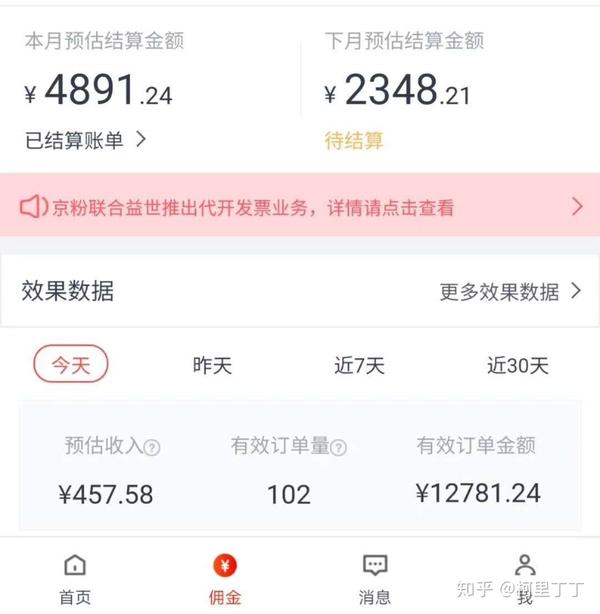Show 近7天 performance data
Viewport: 600px width, 614px height.
359,365
